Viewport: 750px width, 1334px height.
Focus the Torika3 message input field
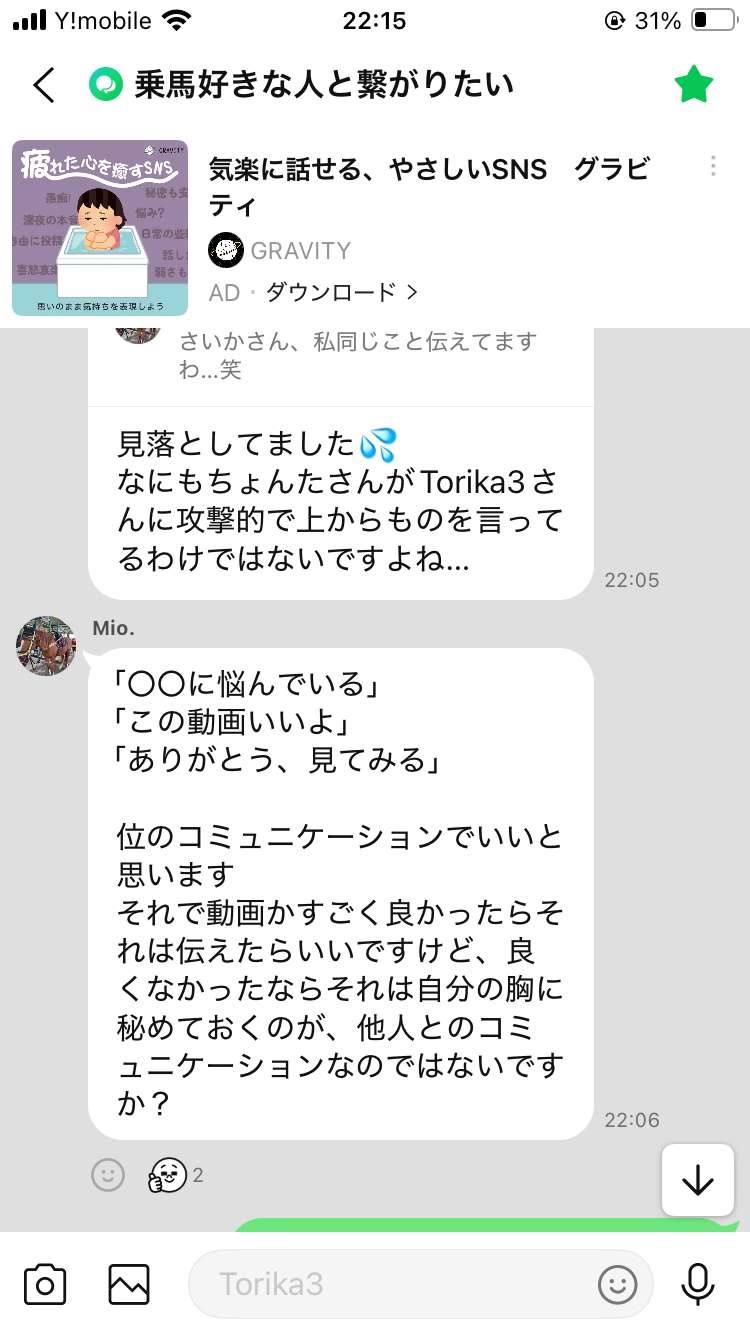coord(390,1284)
